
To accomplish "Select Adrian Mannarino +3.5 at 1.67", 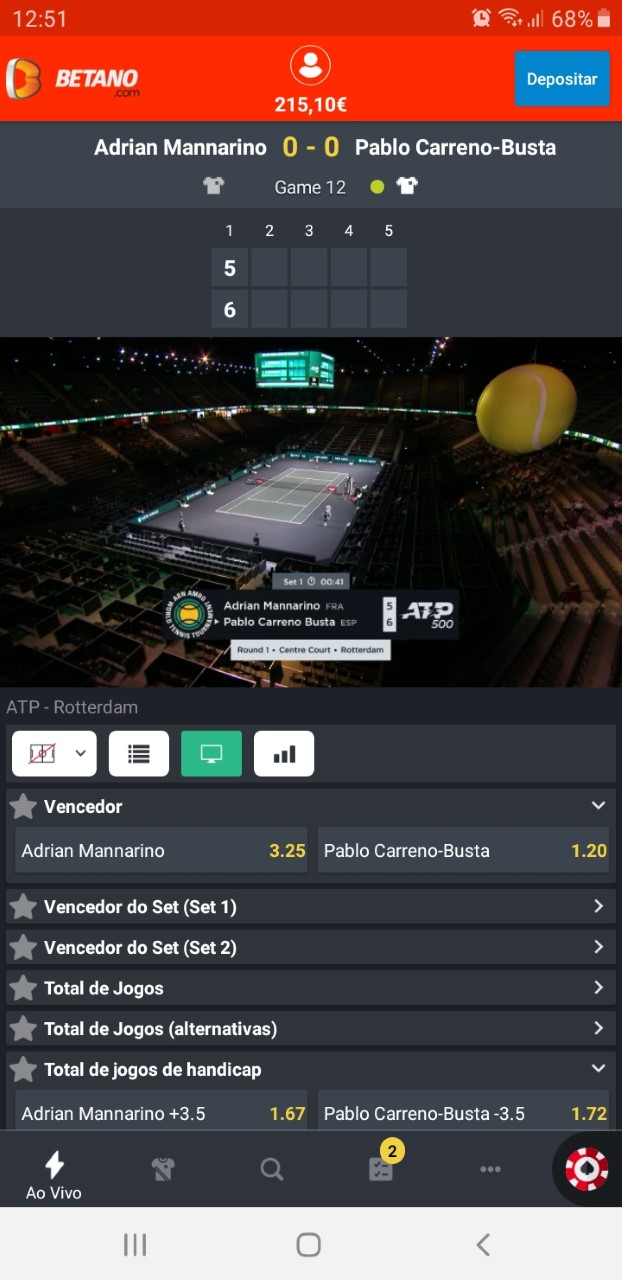I will pos(161,1113).
